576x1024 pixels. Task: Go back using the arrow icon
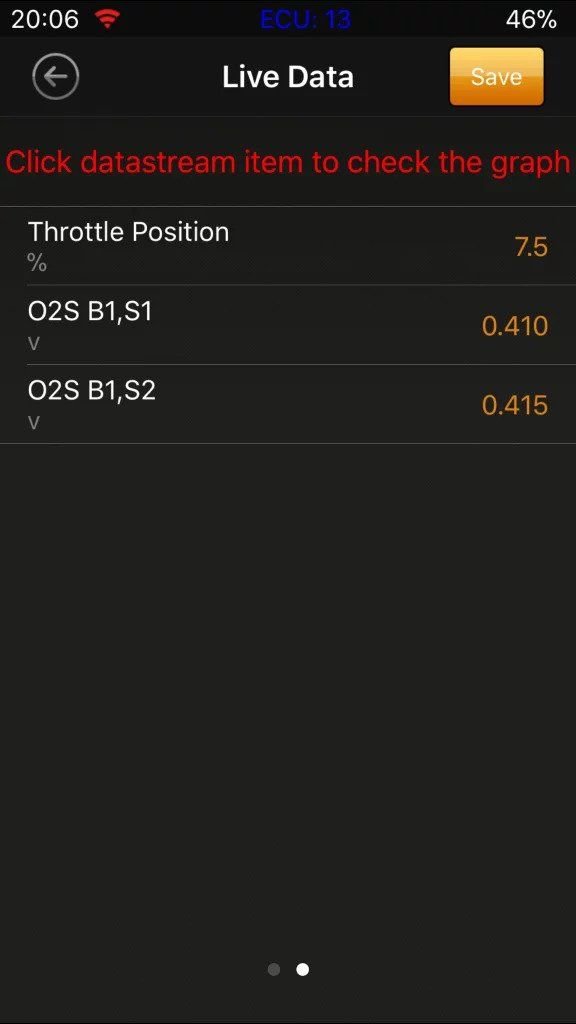pos(56,76)
